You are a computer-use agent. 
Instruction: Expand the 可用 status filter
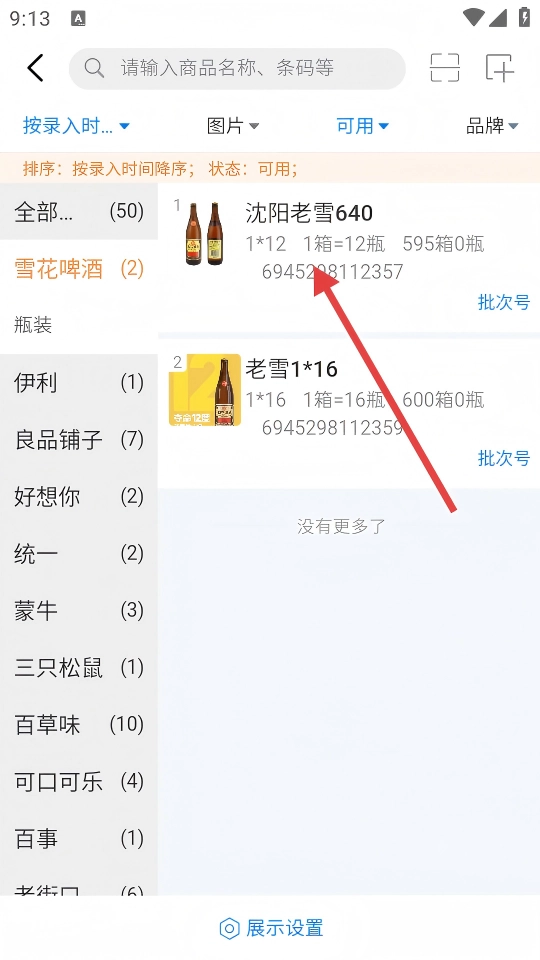[362, 126]
